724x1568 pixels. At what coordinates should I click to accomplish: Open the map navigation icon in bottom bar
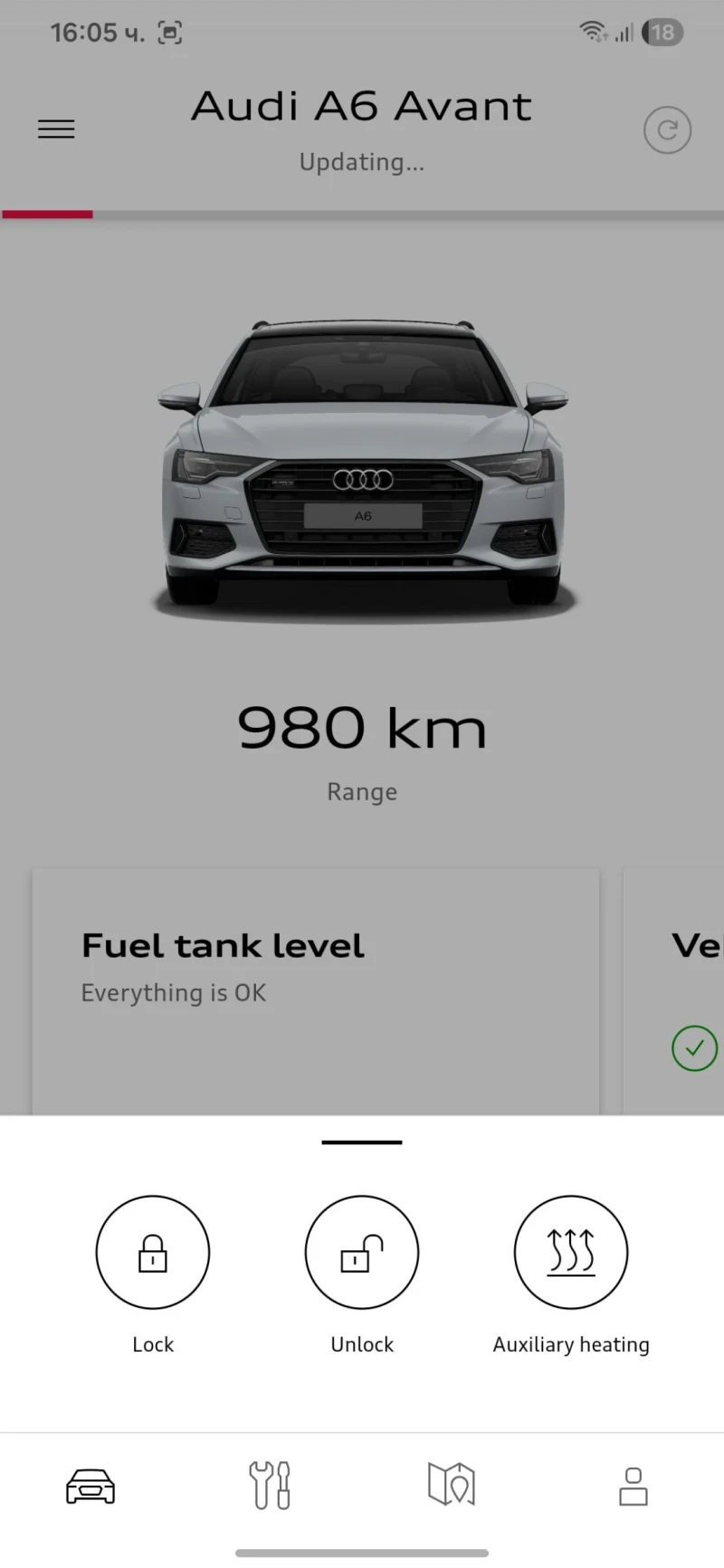(452, 1486)
